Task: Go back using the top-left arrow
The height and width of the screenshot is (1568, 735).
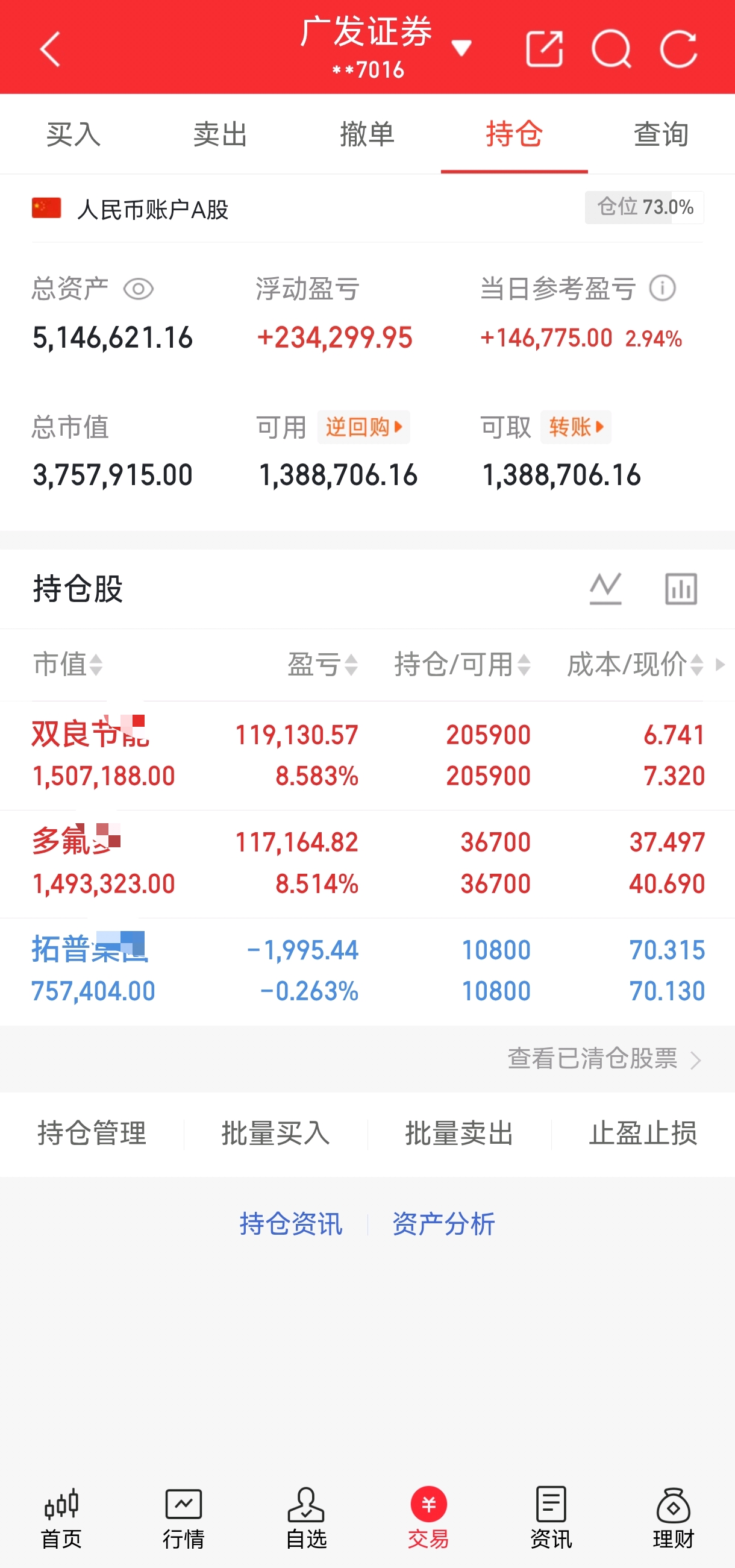Action: [51, 49]
